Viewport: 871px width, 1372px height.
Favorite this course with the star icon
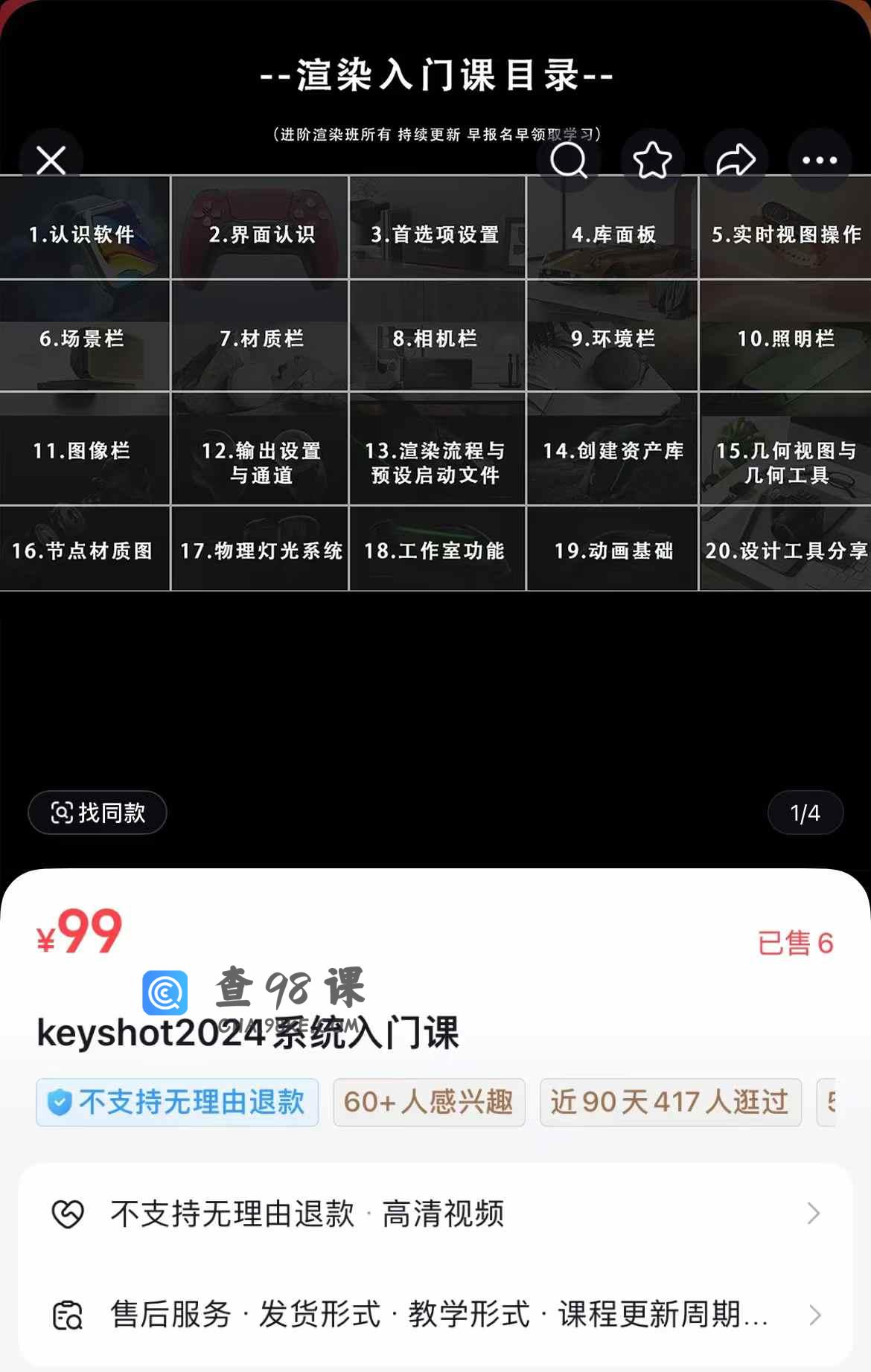tap(653, 160)
